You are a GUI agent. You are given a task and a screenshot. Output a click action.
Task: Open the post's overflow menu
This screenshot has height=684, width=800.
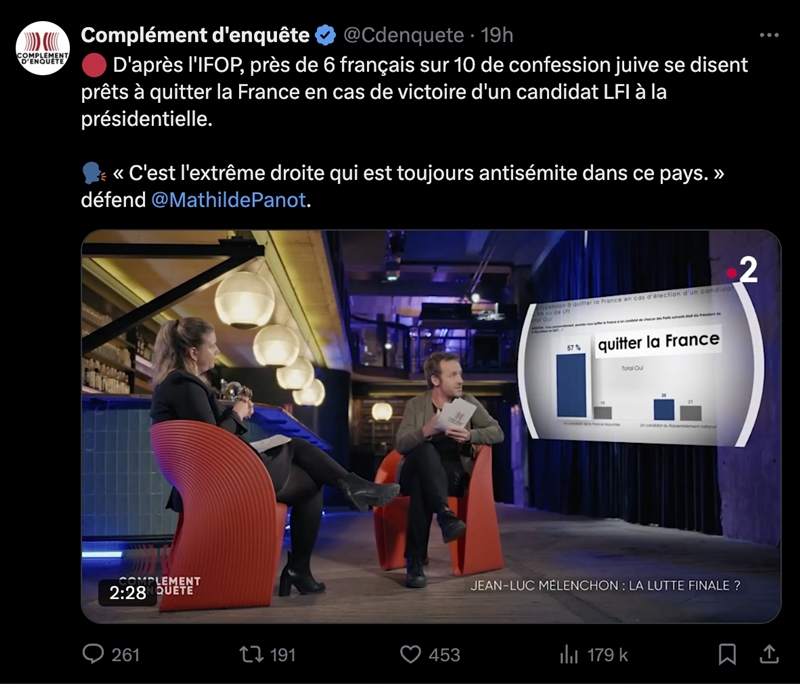tap(768, 35)
